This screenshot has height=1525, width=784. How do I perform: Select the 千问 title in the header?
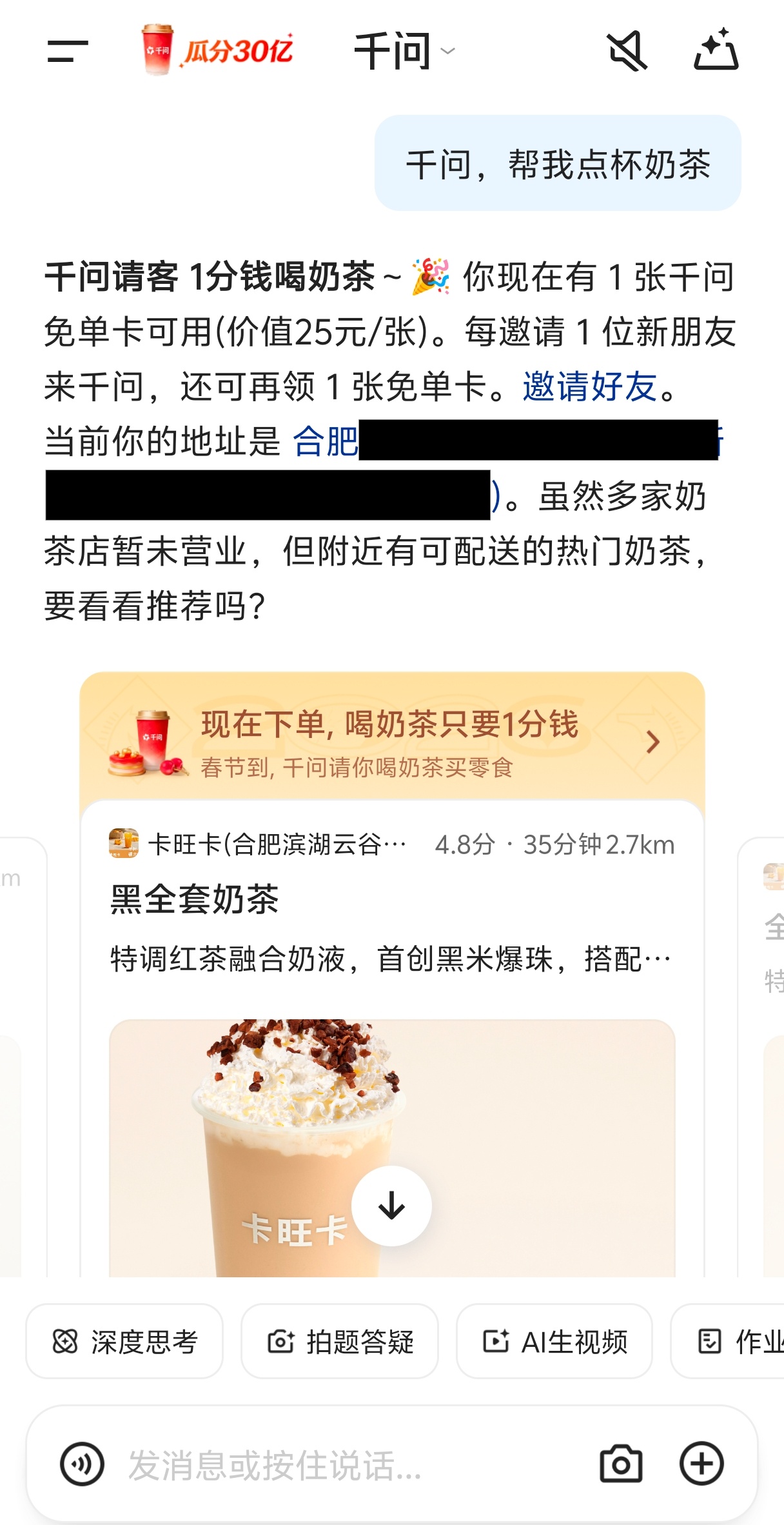coord(393,52)
